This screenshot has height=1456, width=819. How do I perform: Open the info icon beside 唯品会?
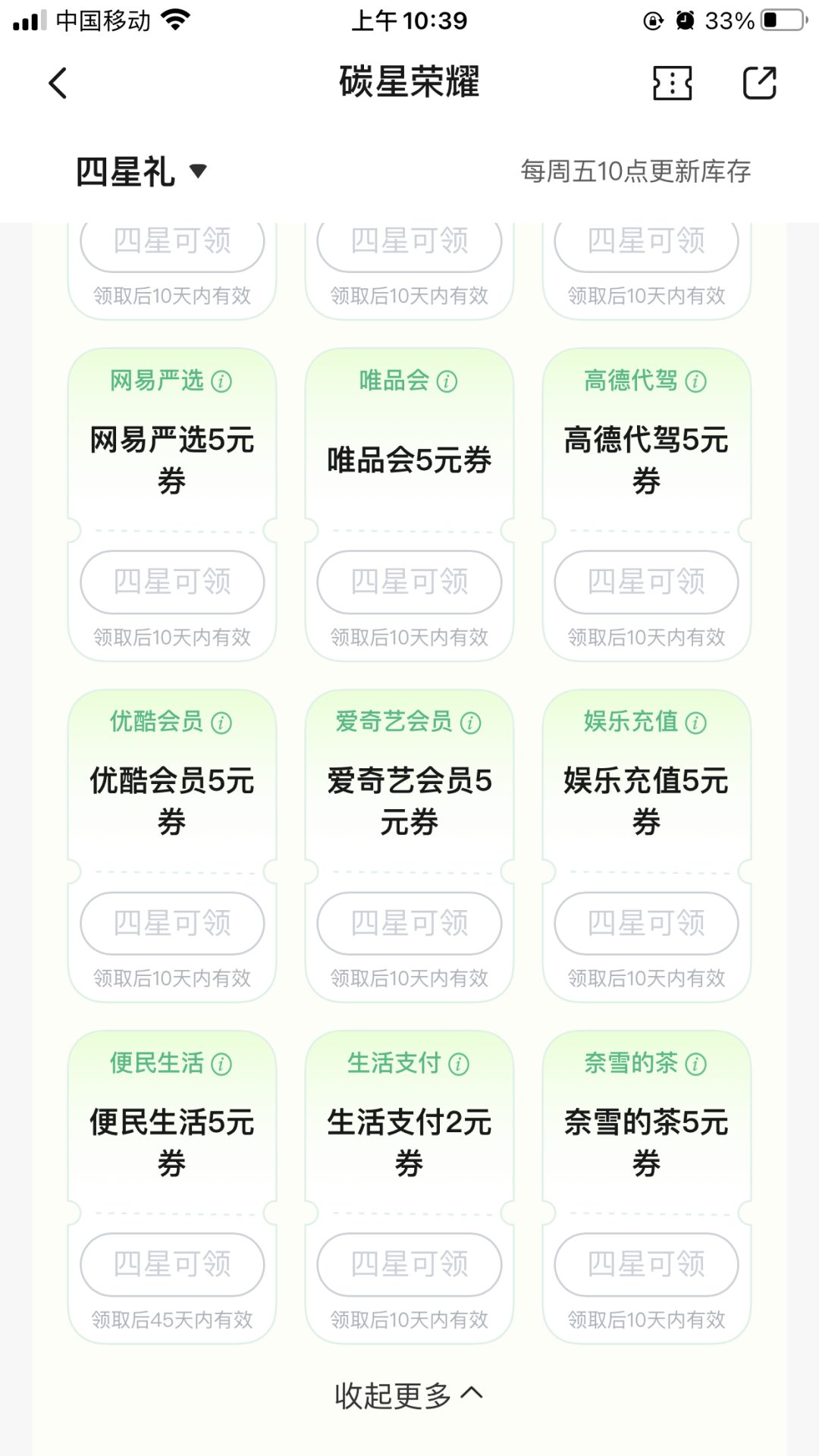pos(447,381)
